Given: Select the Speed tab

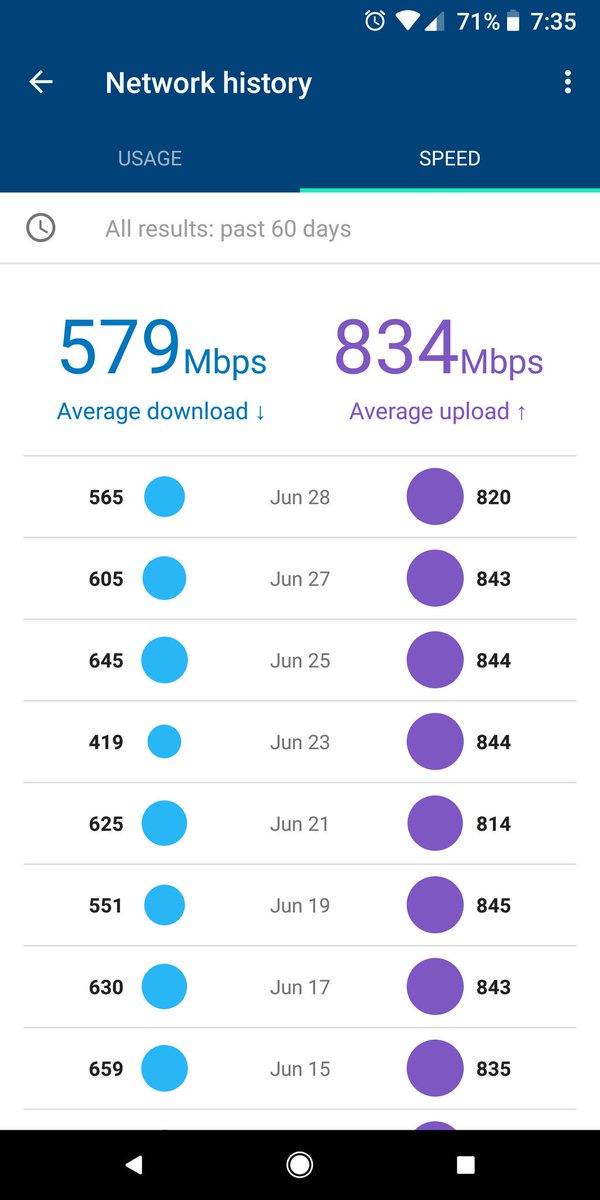Looking at the screenshot, I should pos(450,158).
